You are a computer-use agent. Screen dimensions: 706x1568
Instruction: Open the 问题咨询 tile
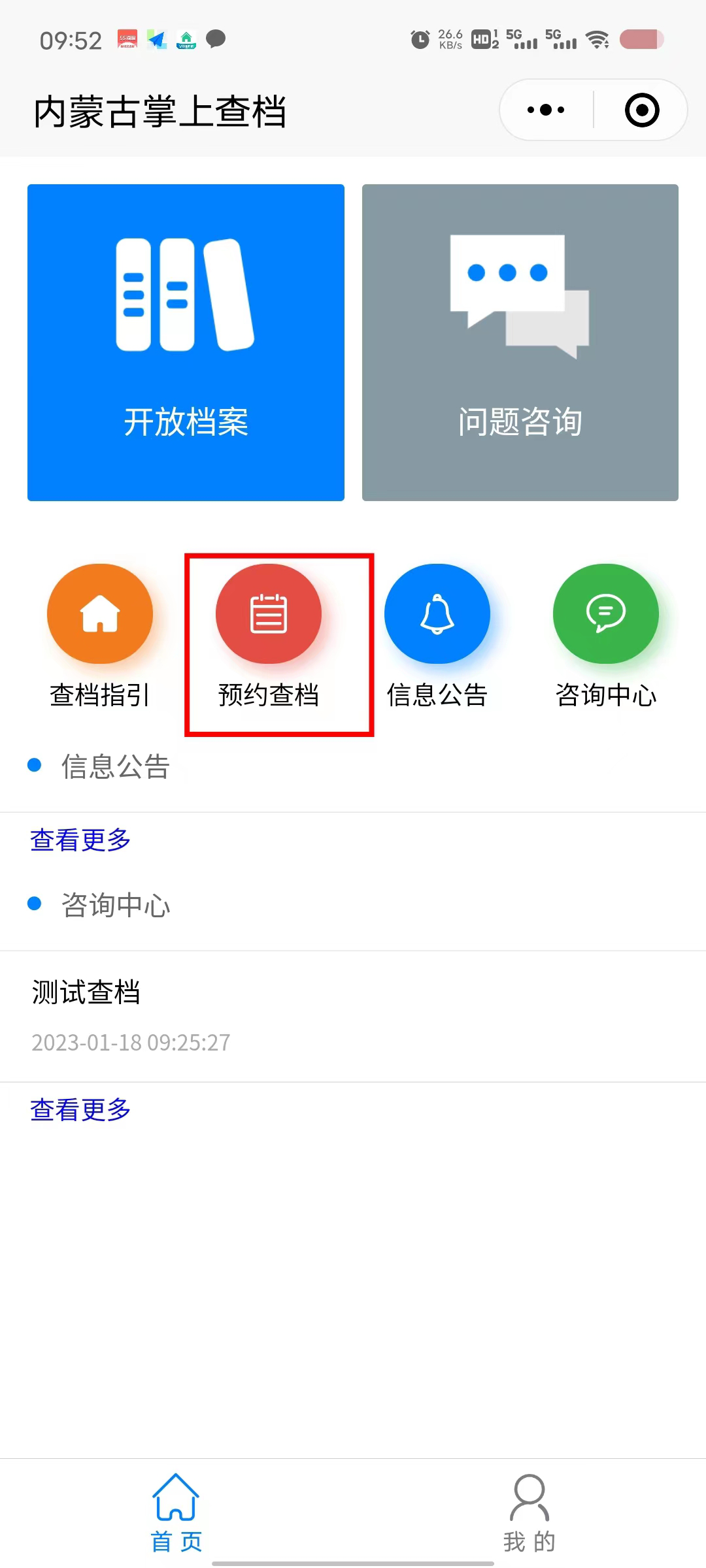(x=520, y=342)
